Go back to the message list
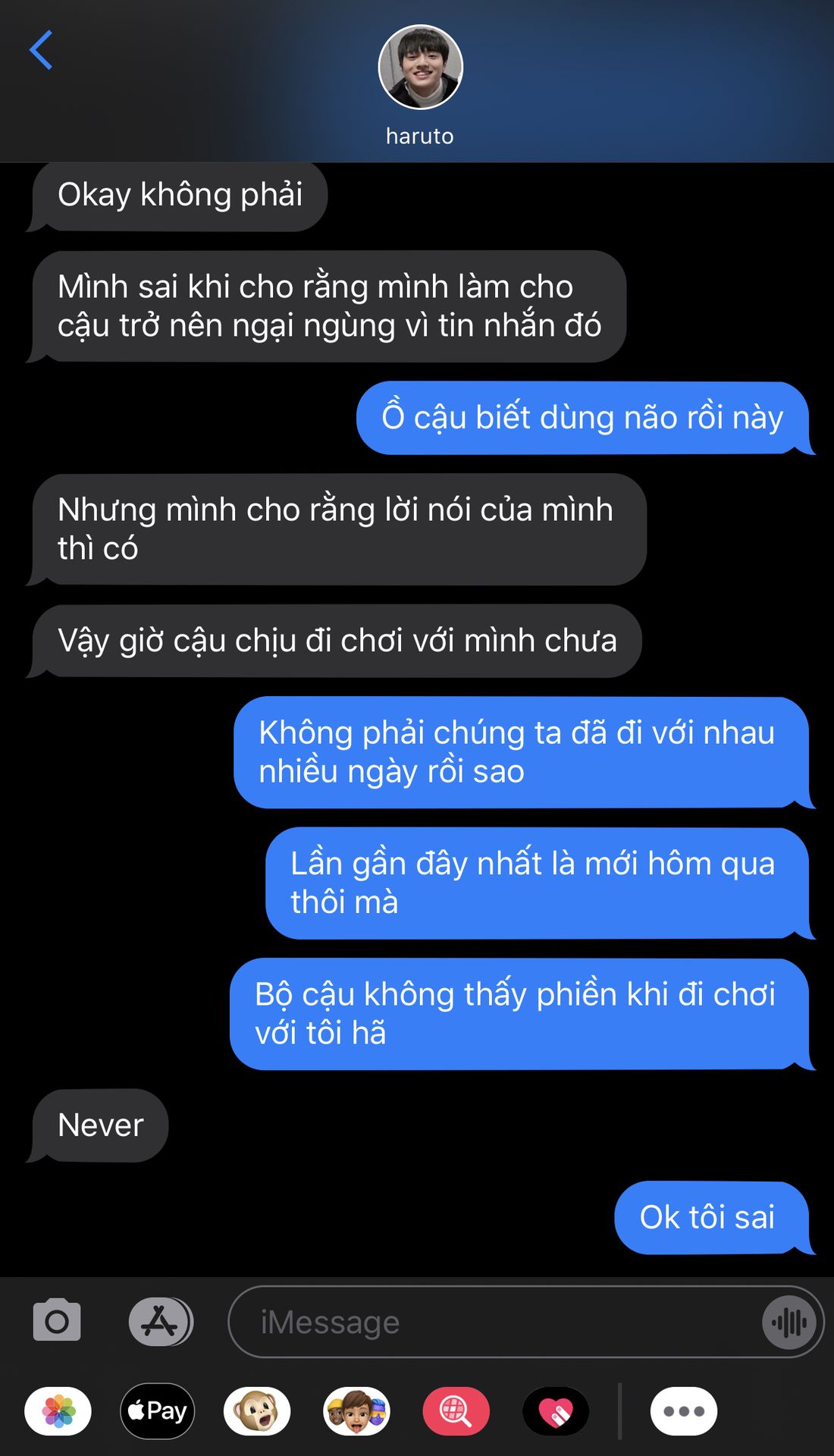 (x=41, y=50)
